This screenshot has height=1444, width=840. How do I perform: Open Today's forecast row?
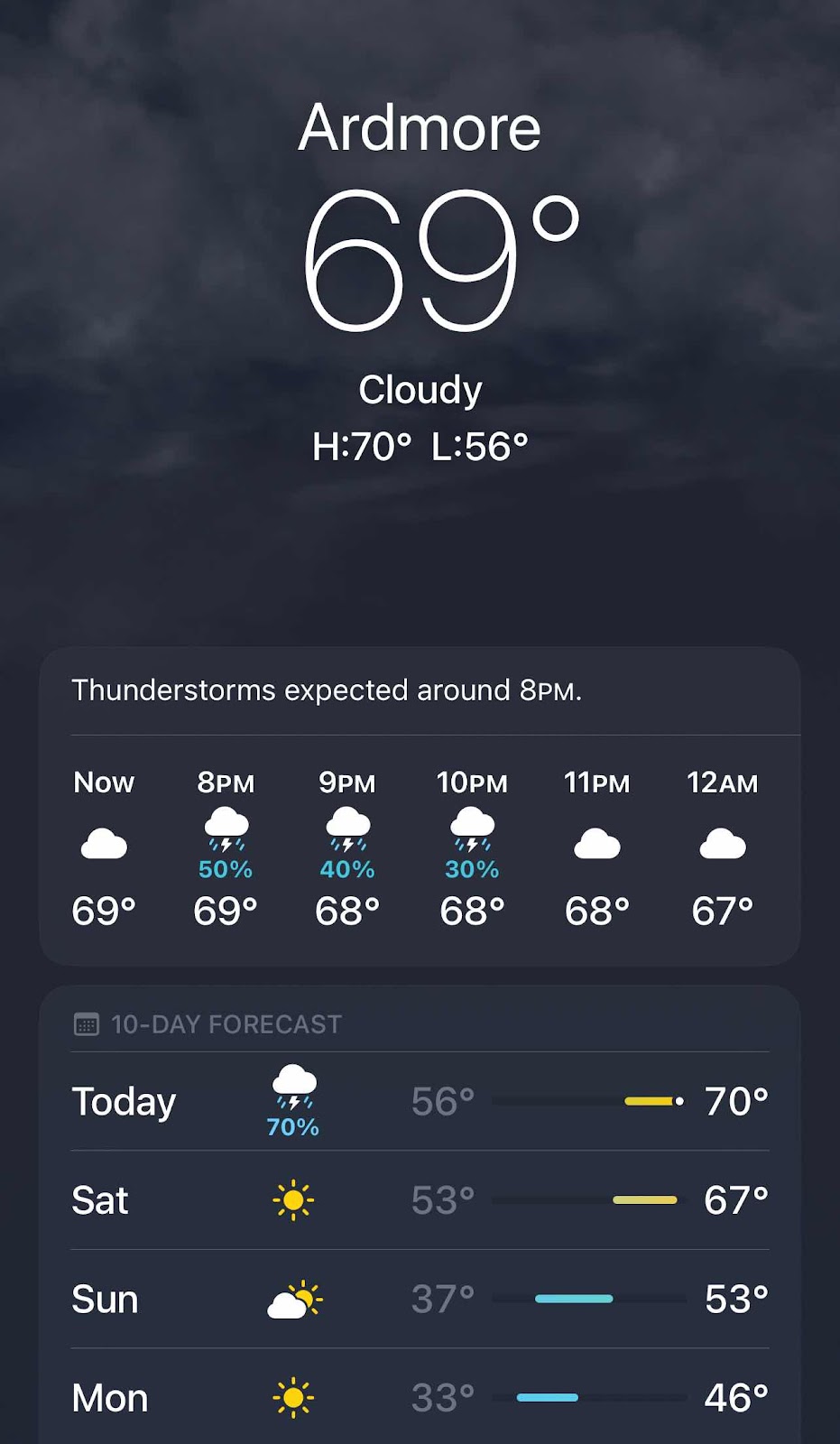pos(420,1101)
